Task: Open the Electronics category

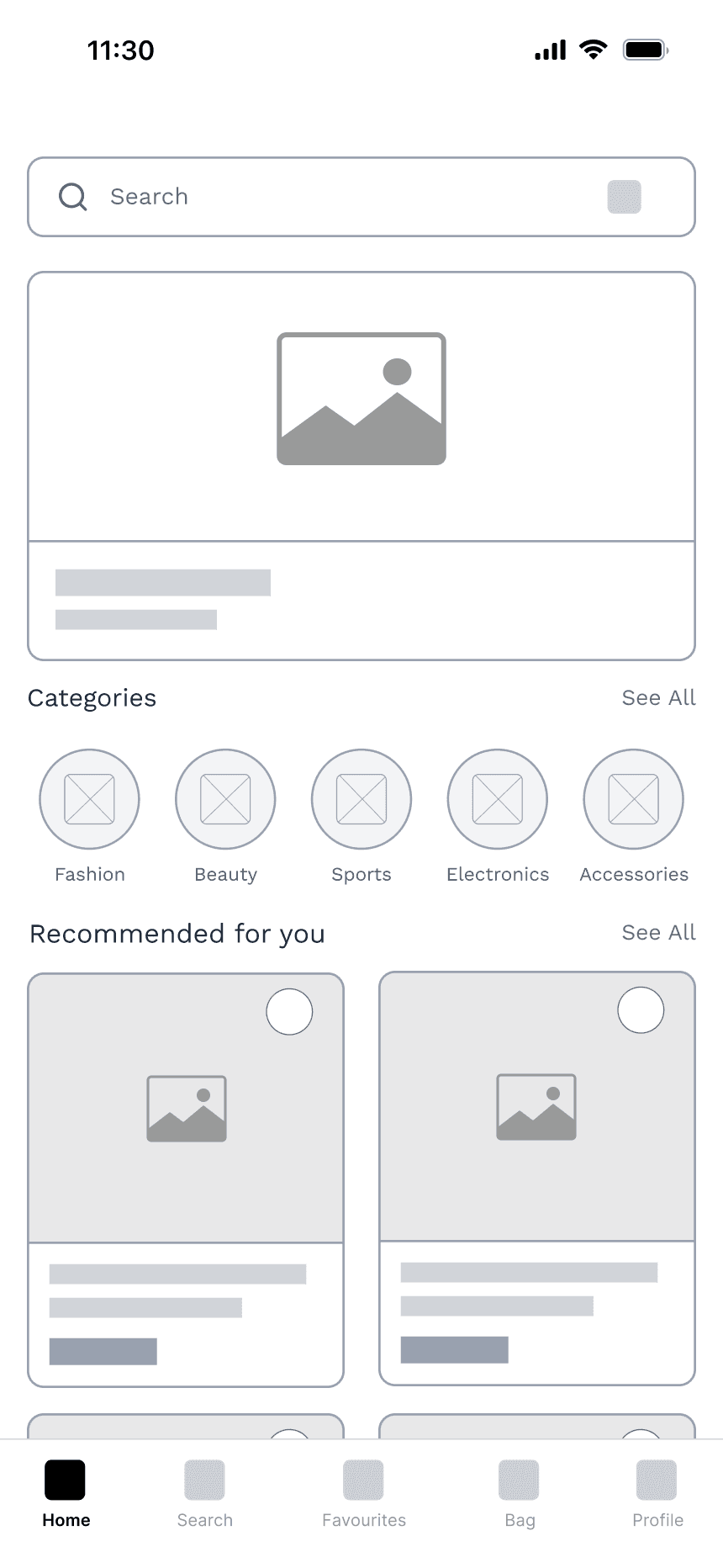Action: point(497,798)
